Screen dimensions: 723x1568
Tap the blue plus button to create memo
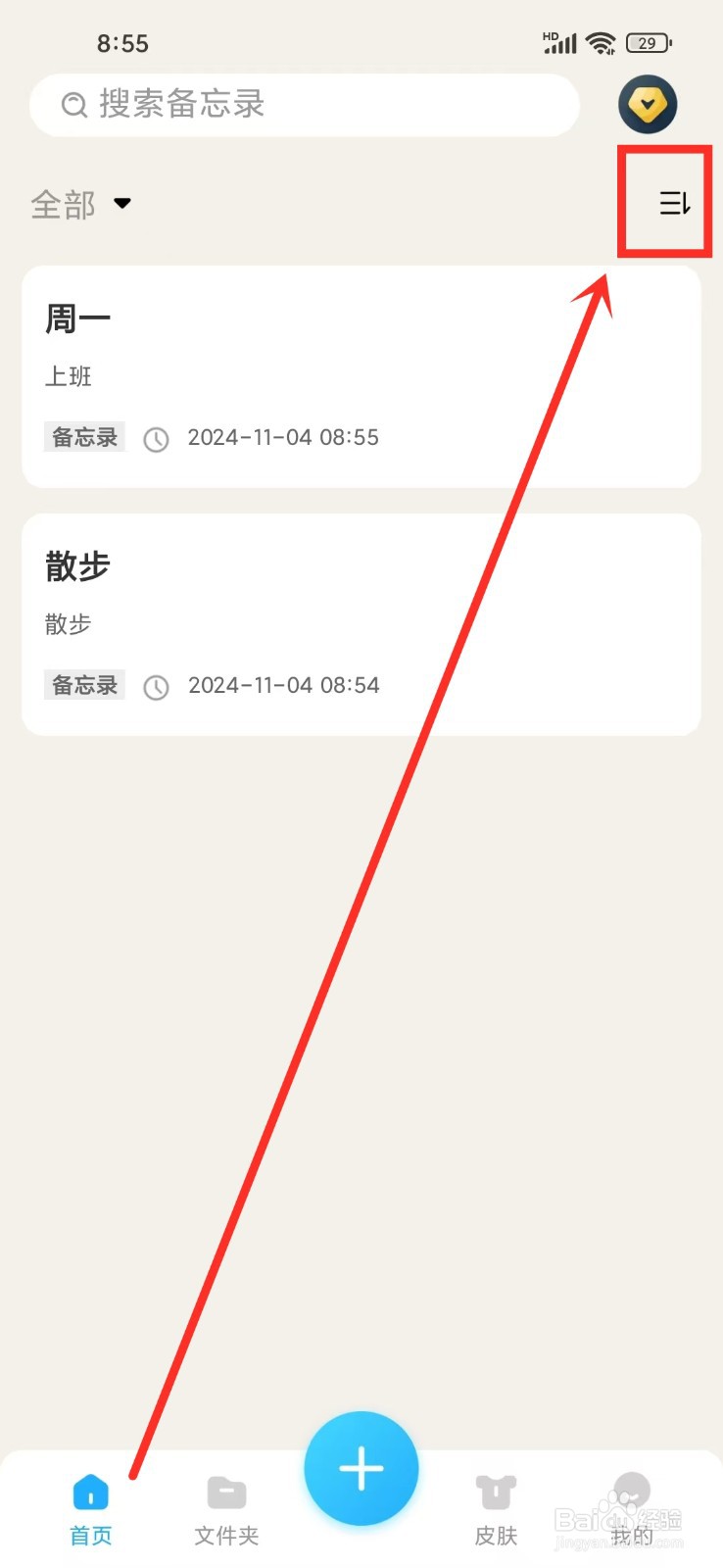361,1467
